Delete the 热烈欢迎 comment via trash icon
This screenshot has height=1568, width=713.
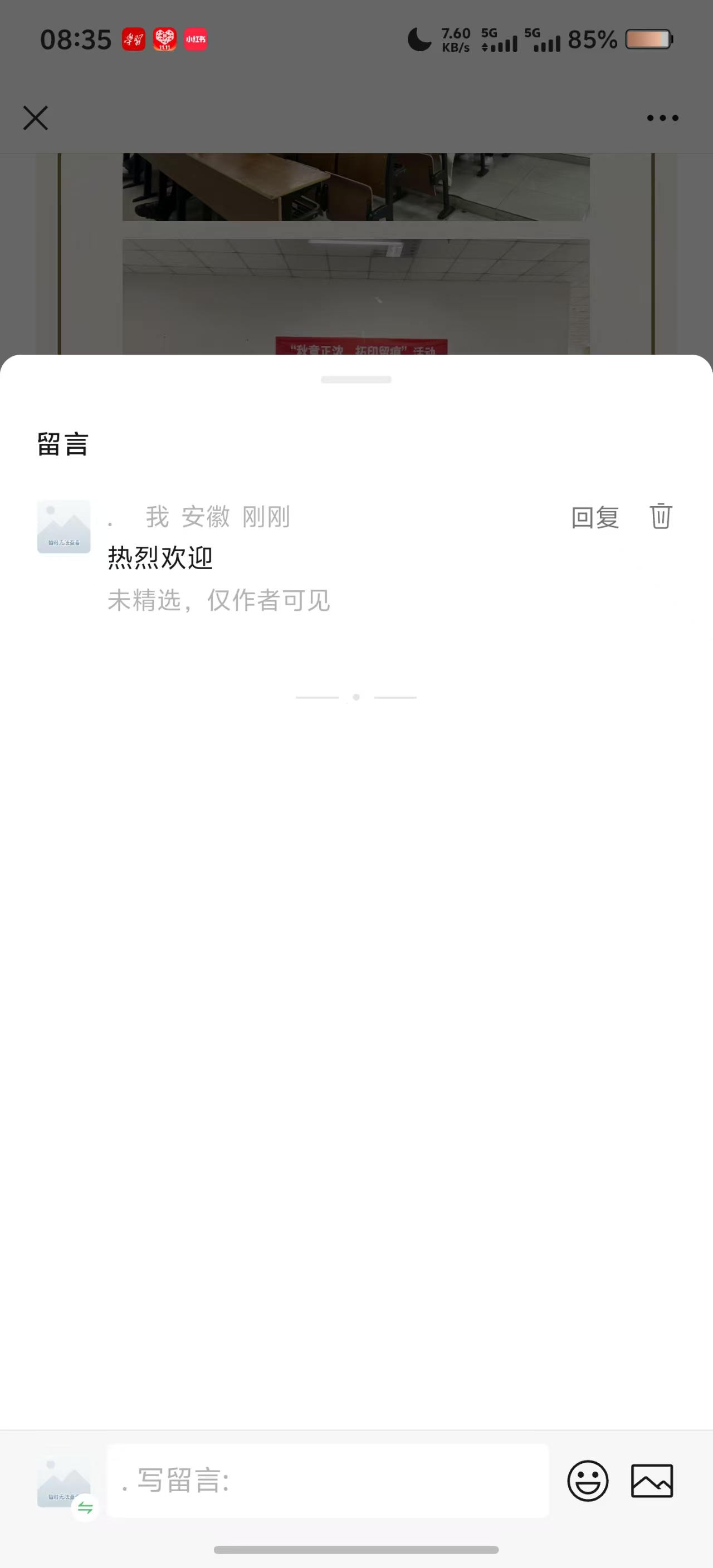[x=661, y=516]
